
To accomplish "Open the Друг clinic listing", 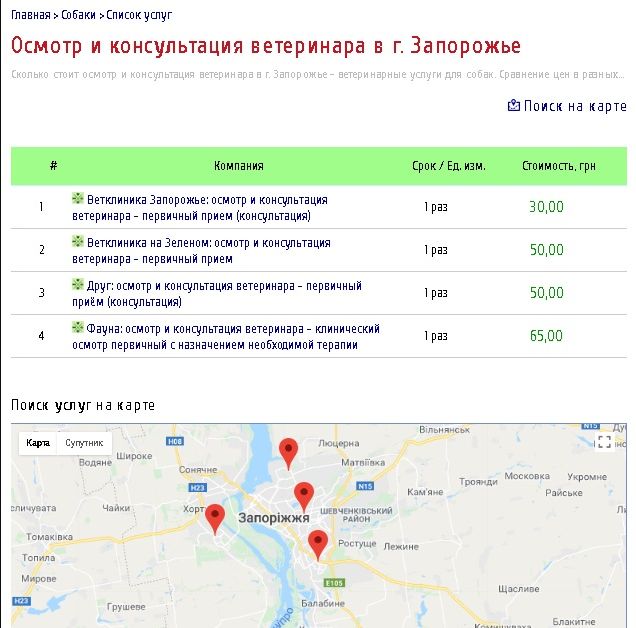I will 216,293.
